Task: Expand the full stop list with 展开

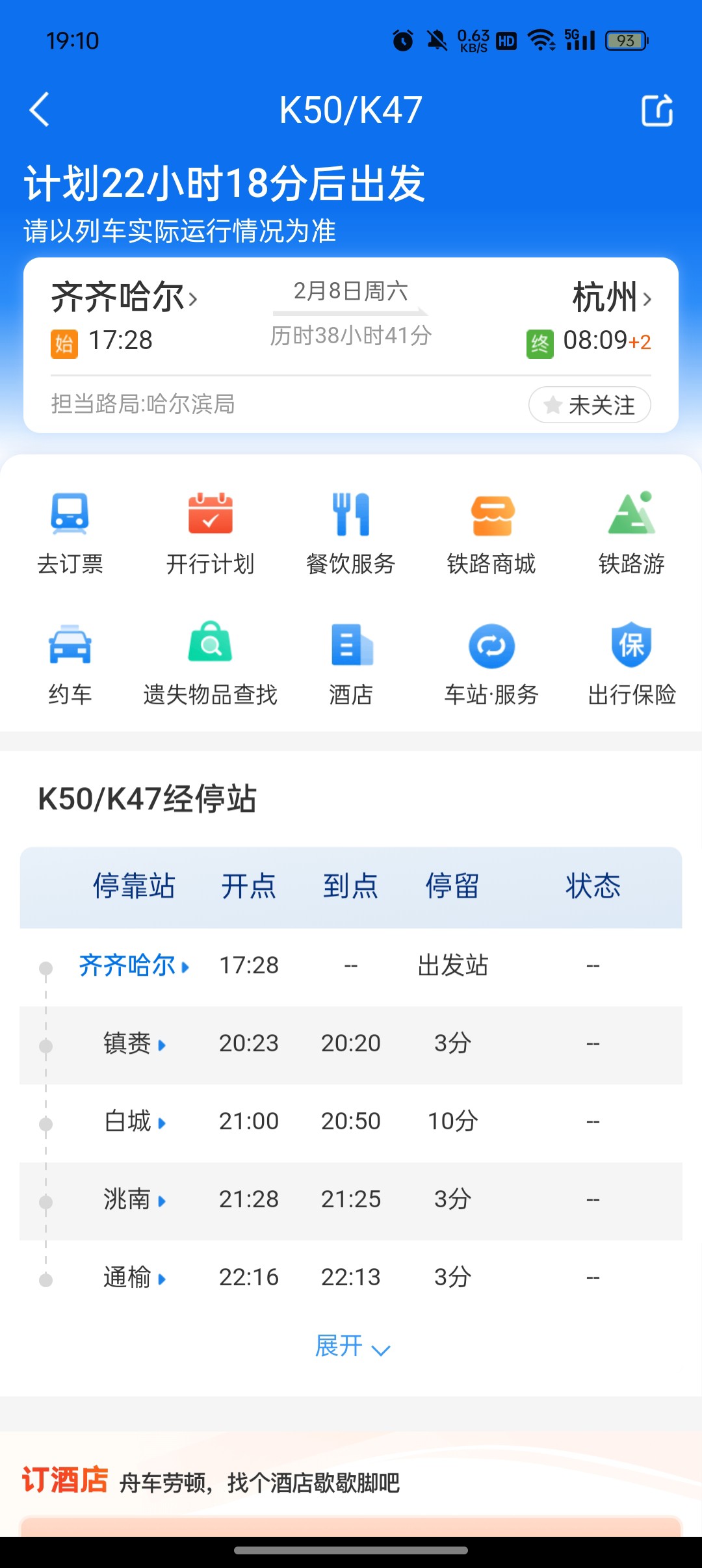Action: pyautogui.click(x=352, y=1346)
